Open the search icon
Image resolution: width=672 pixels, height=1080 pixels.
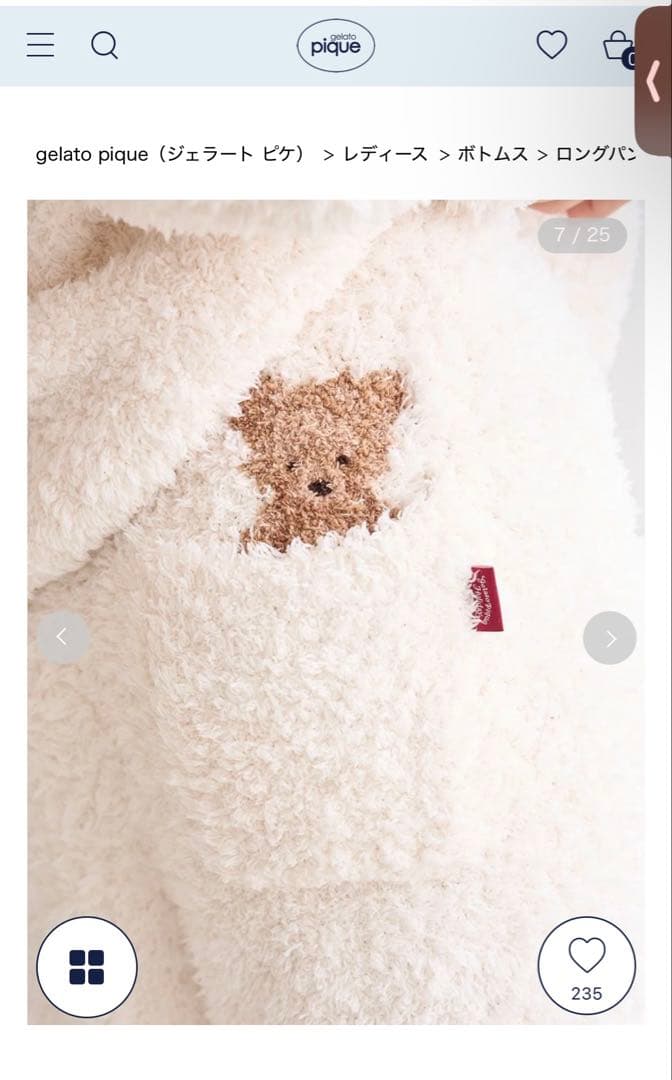(x=104, y=45)
